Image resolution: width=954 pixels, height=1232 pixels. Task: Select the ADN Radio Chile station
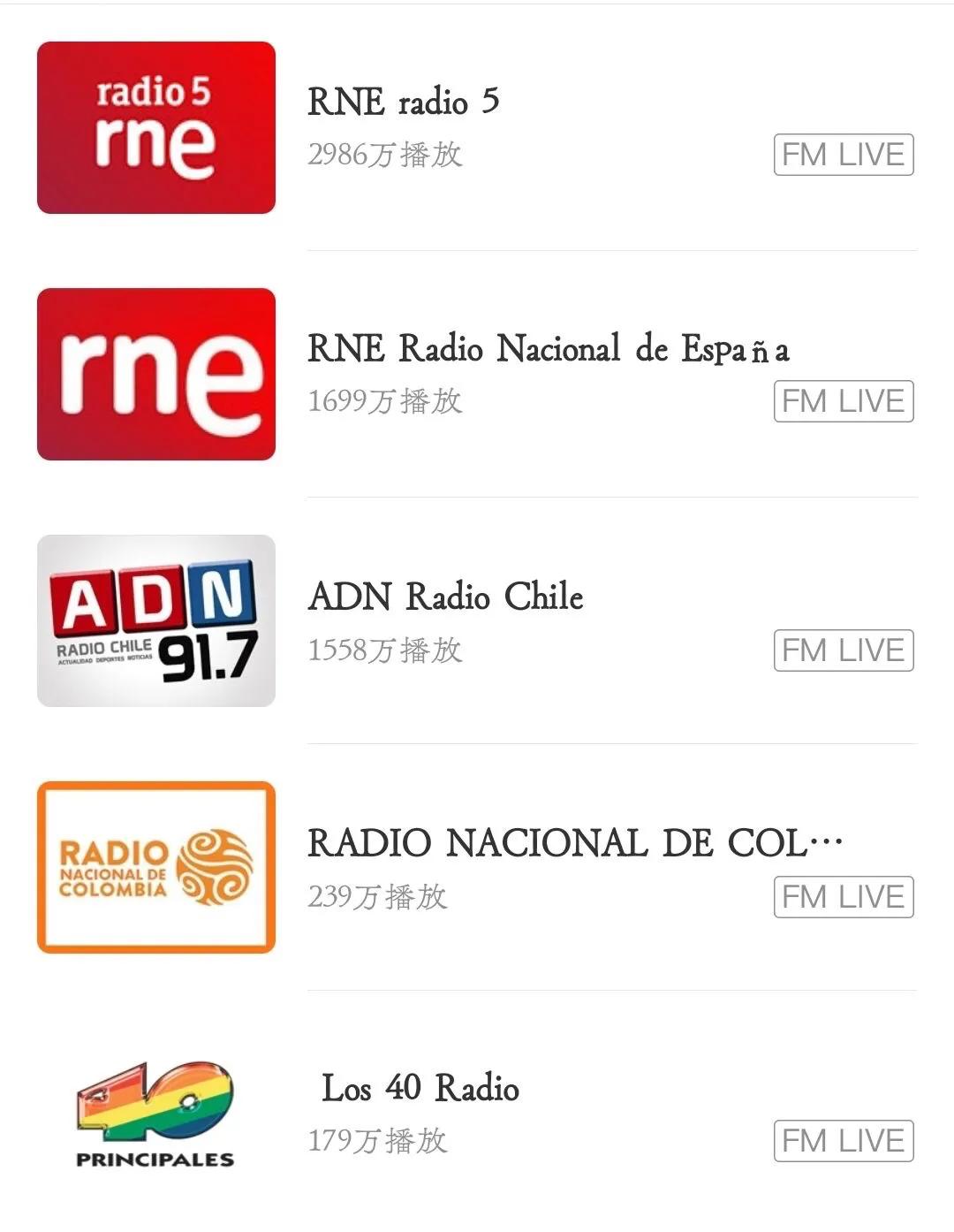445,597
